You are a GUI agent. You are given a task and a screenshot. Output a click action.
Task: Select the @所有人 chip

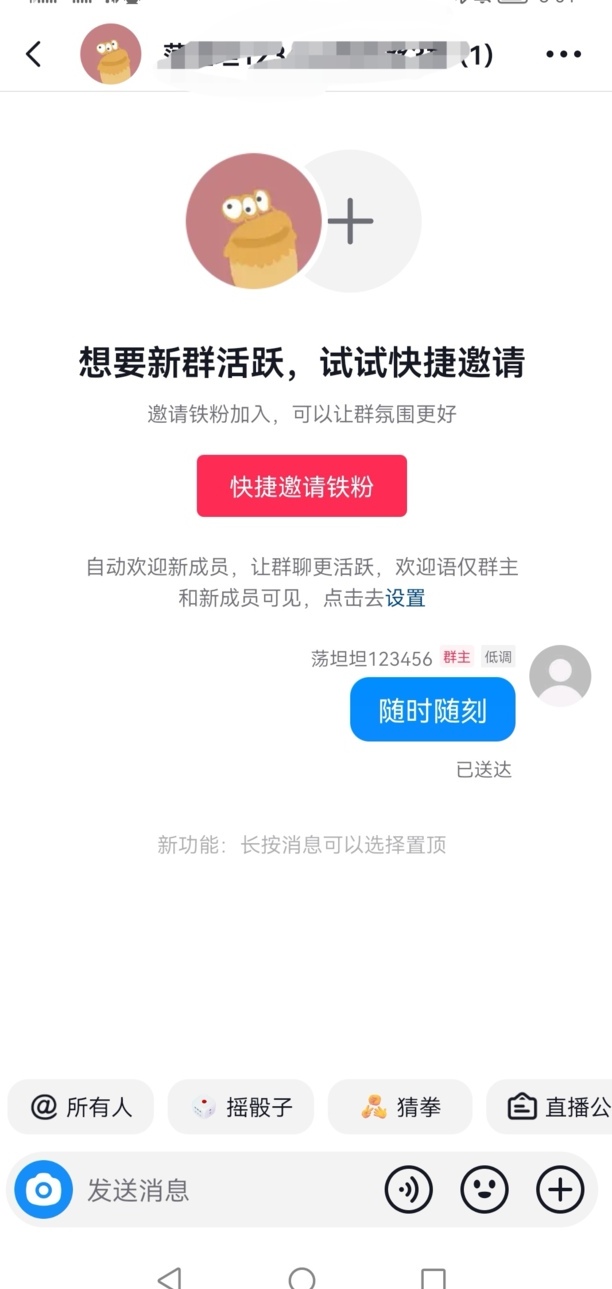tap(81, 1107)
